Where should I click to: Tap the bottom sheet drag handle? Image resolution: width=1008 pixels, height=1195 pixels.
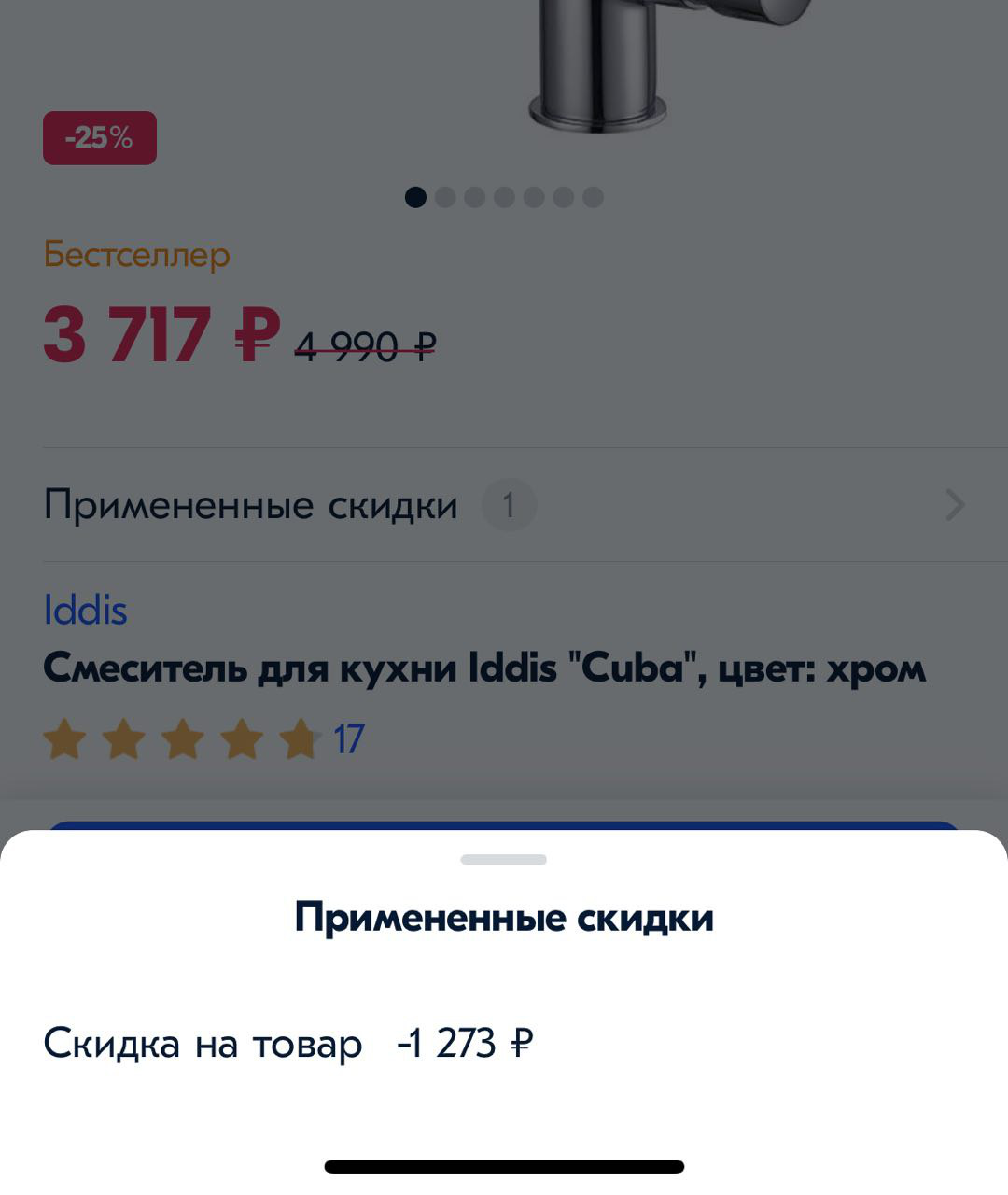(x=504, y=859)
